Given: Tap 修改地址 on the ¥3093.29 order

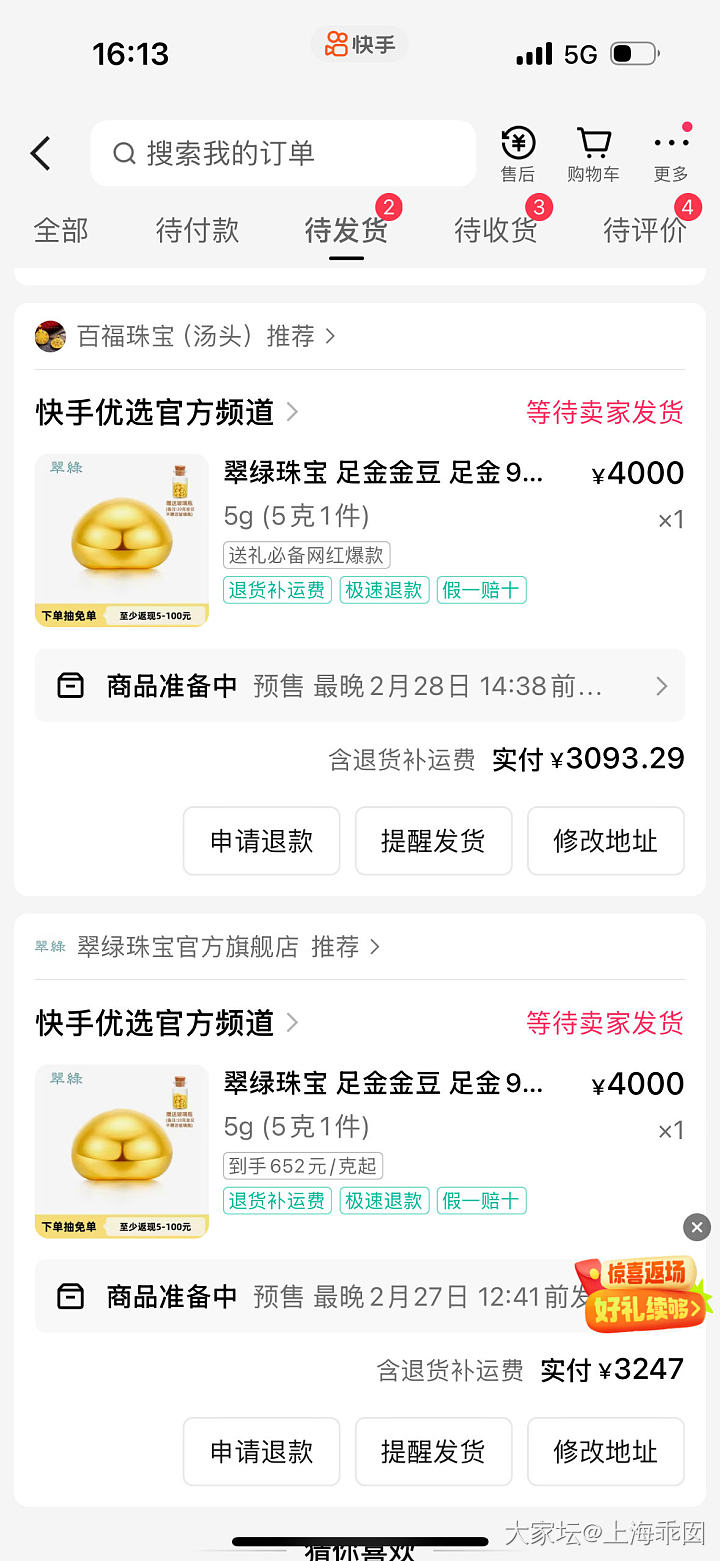Looking at the screenshot, I should pos(605,841).
